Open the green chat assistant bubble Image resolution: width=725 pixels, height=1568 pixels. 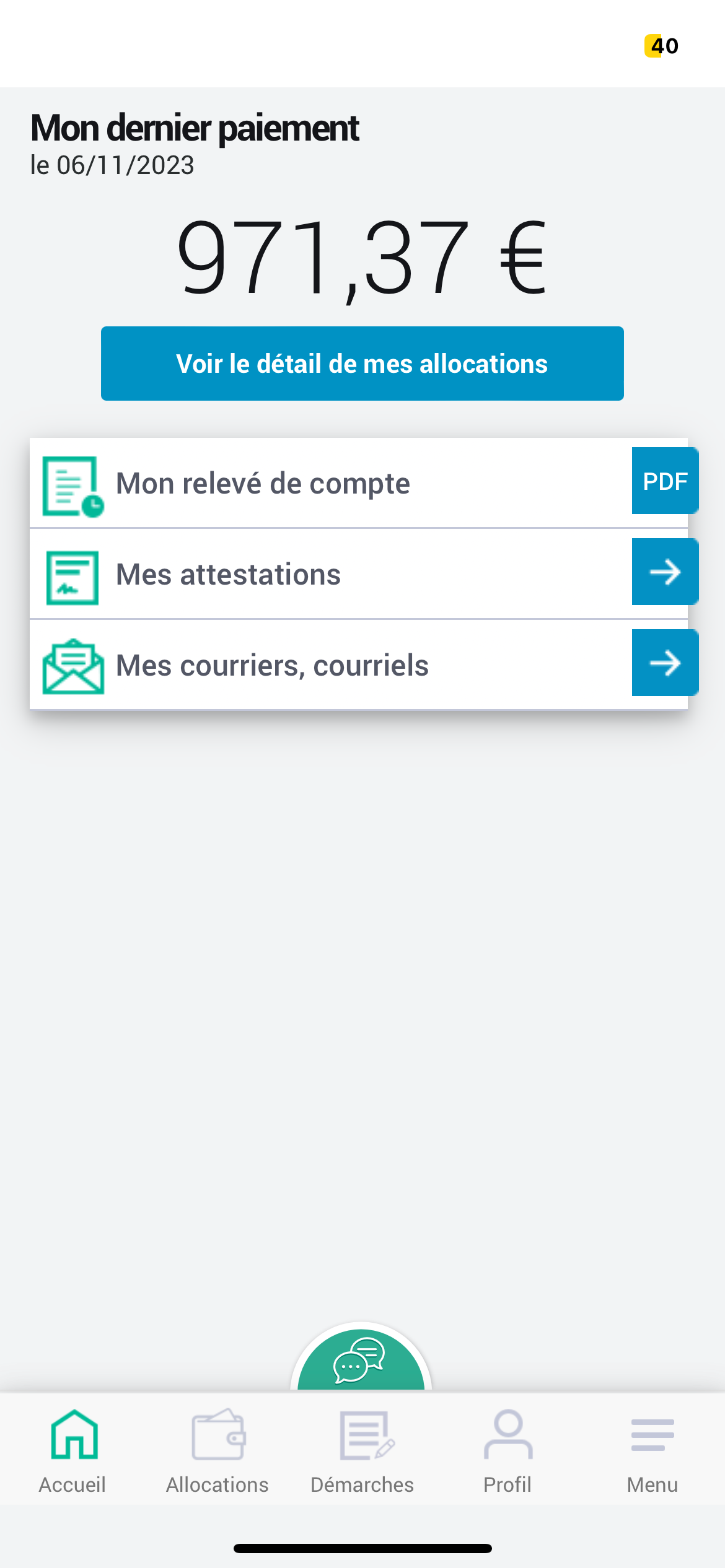[361, 1360]
